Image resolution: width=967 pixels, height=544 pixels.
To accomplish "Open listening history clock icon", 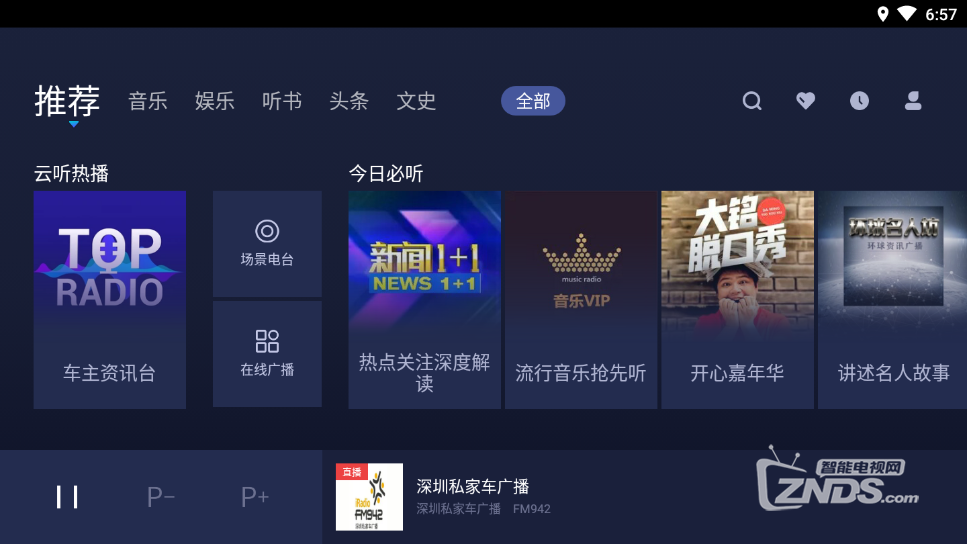I will coord(859,101).
